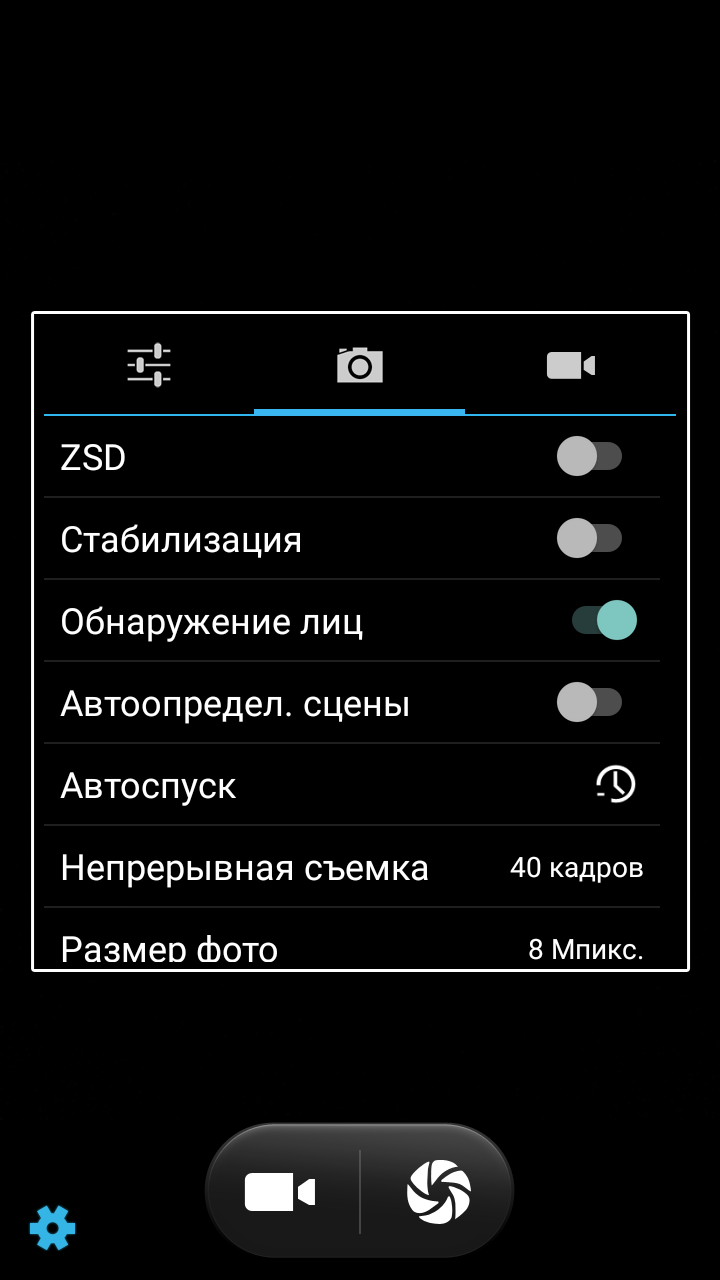
Task: Open the Автоспуск timer setting
Action: click(x=615, y=785)
